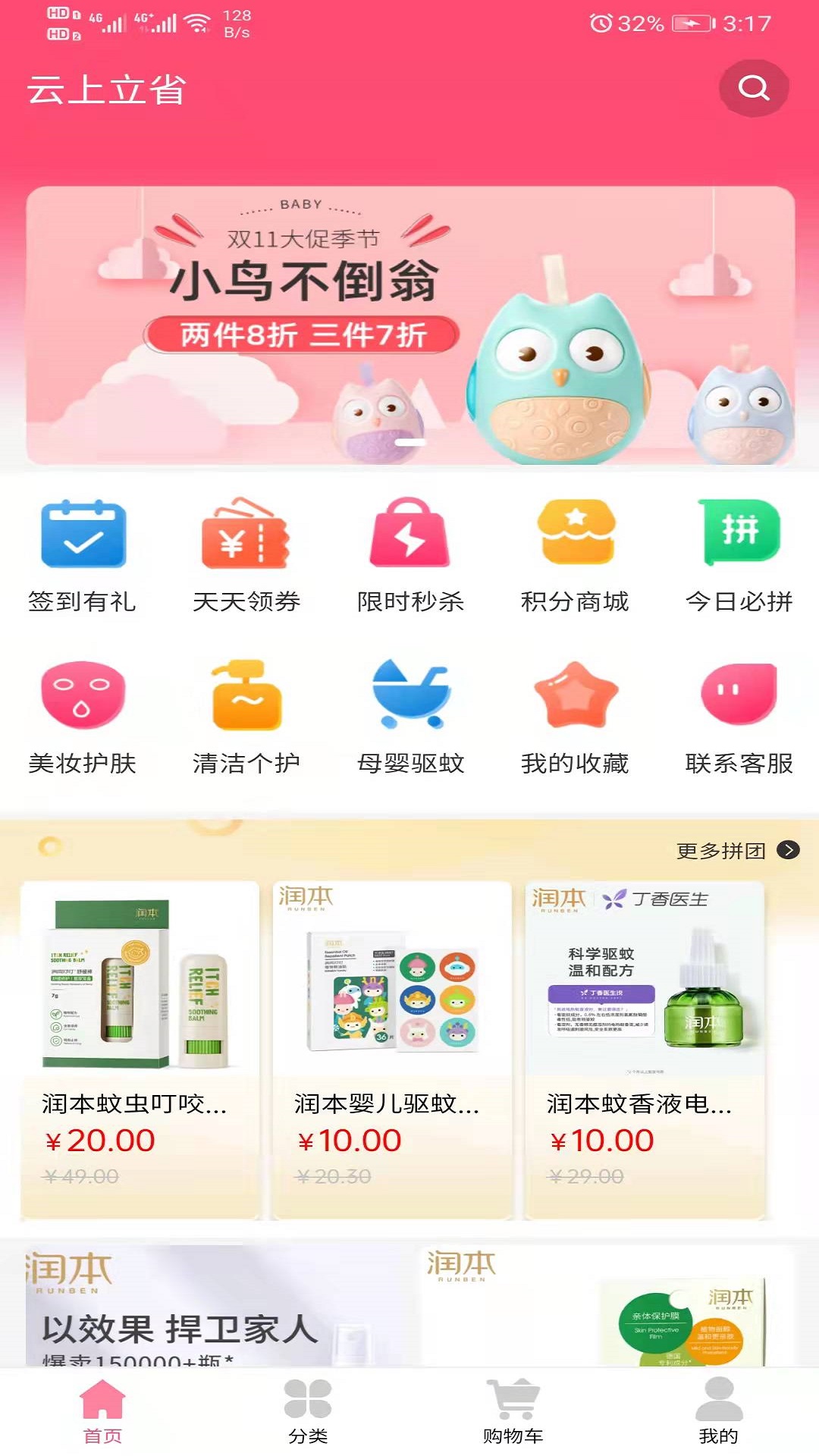Open 天天领券 coupon center
The width and height of the screenshot is (819, 1456).
point(246,555)
